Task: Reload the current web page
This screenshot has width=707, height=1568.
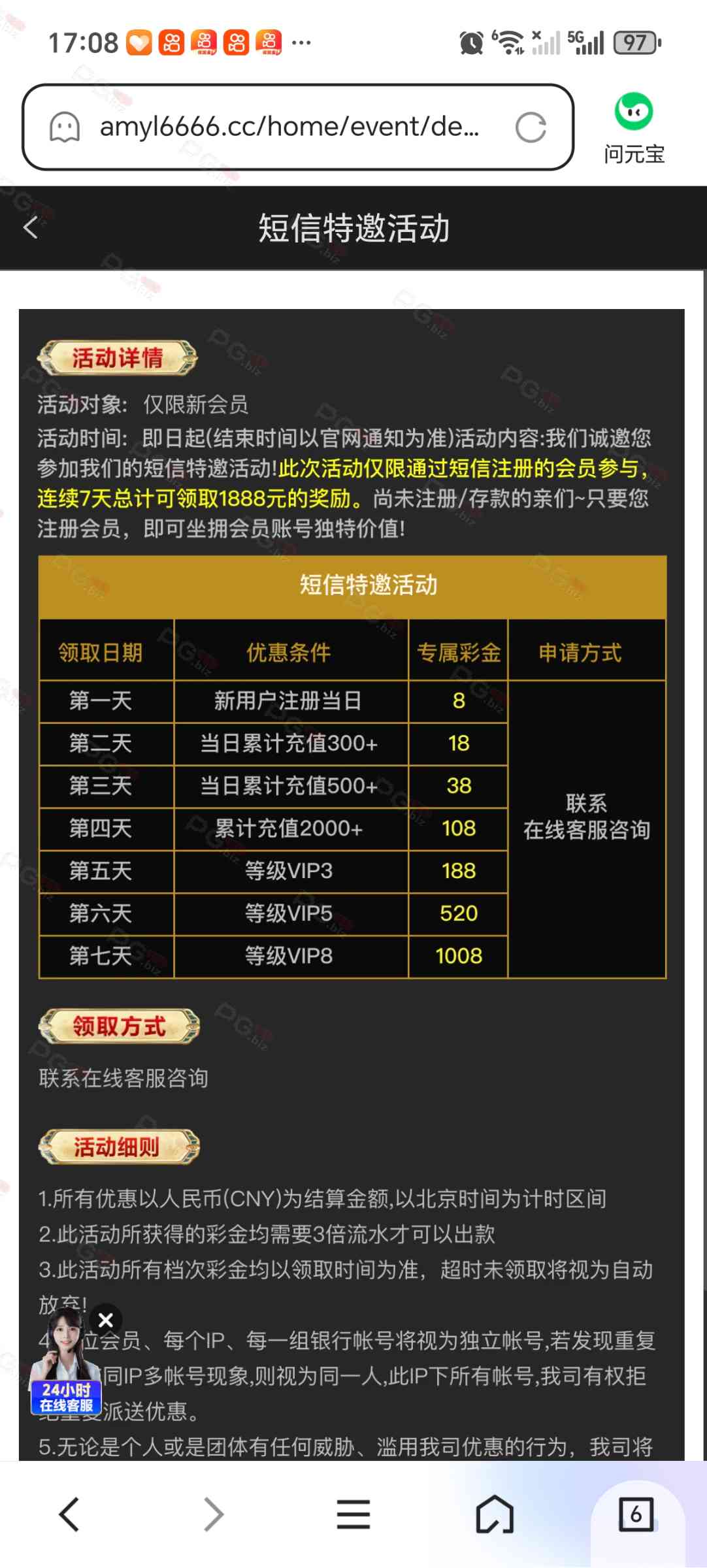Action: [530, 127]
